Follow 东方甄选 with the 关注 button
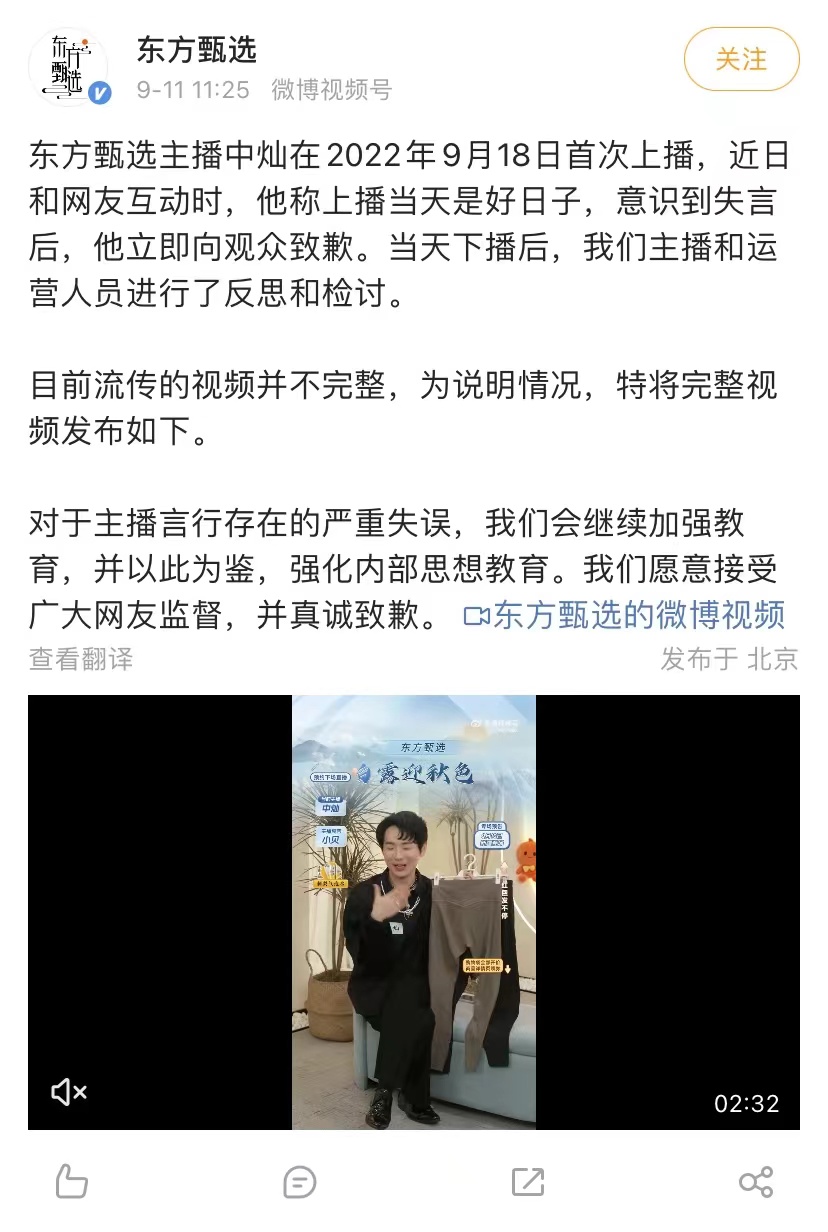 (x=741, y=59)
